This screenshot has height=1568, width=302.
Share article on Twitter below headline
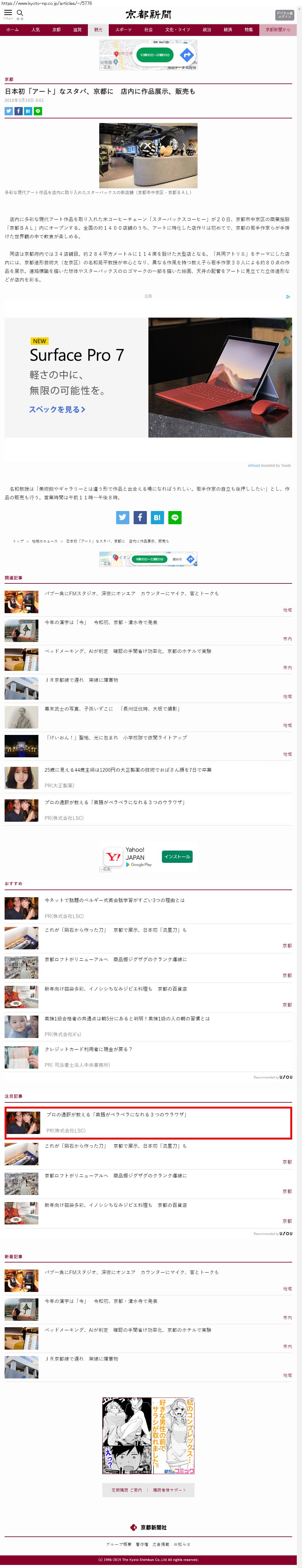tap(9, 111)
